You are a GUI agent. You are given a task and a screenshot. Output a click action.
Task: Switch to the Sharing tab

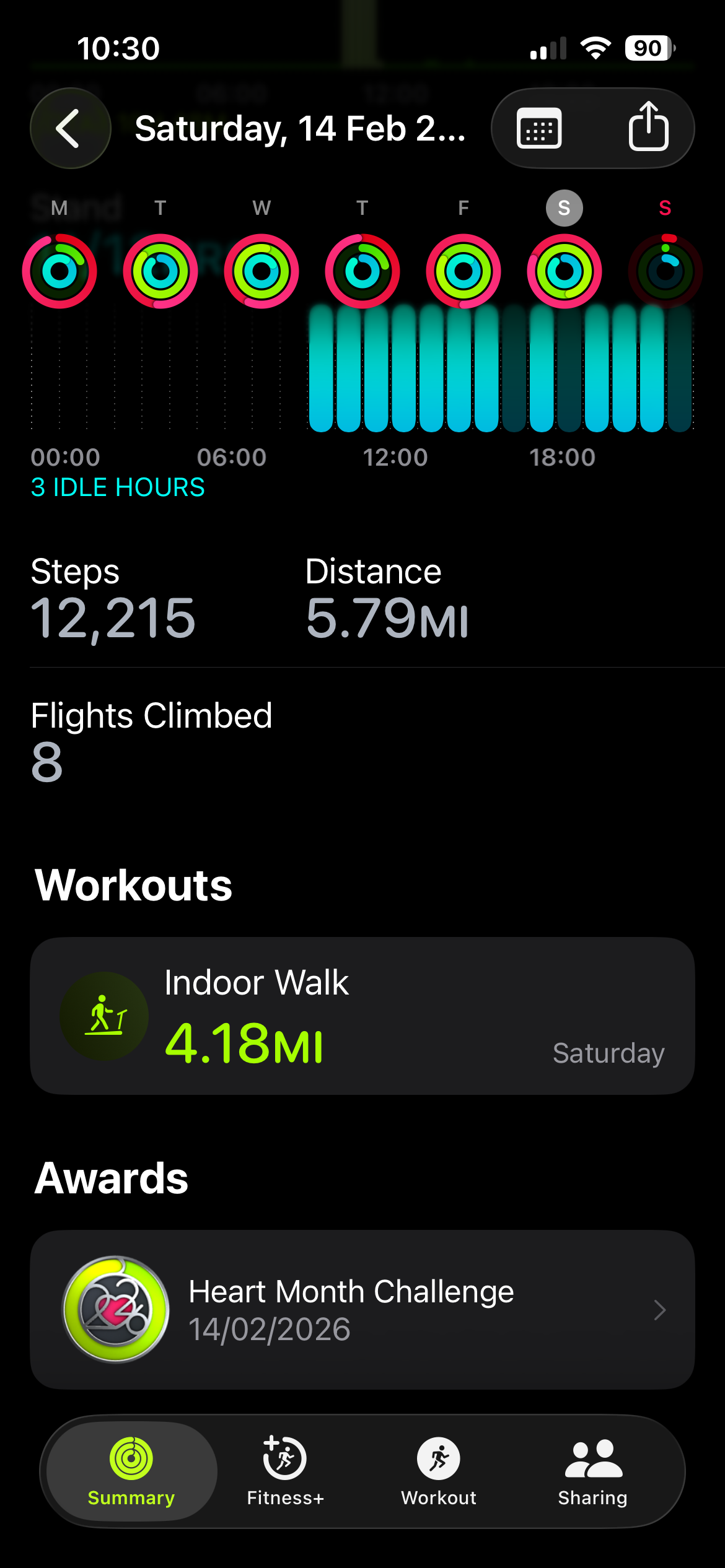[592, 1471]
